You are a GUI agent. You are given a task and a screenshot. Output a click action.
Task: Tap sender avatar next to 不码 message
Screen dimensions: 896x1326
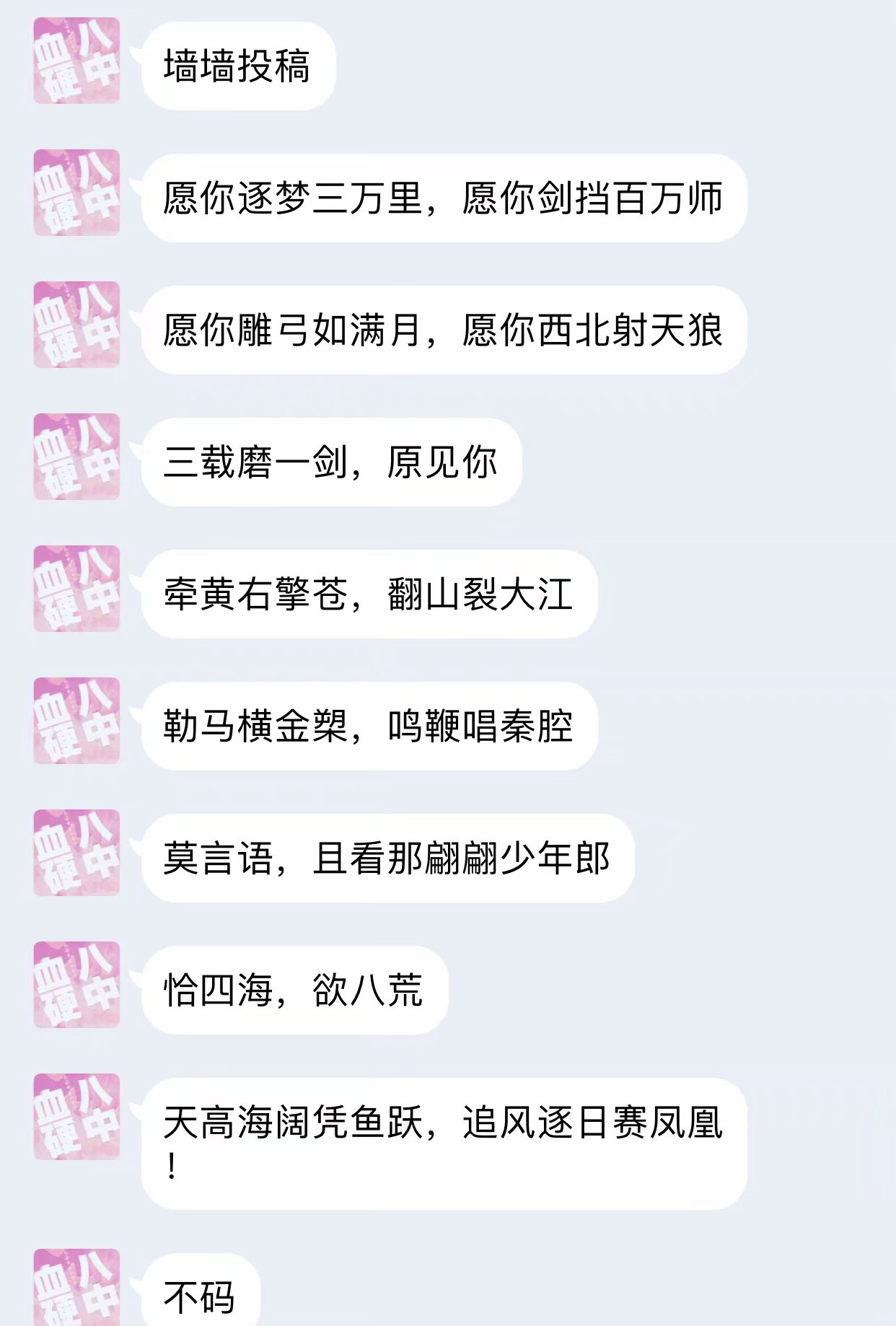coord(76,1288)
